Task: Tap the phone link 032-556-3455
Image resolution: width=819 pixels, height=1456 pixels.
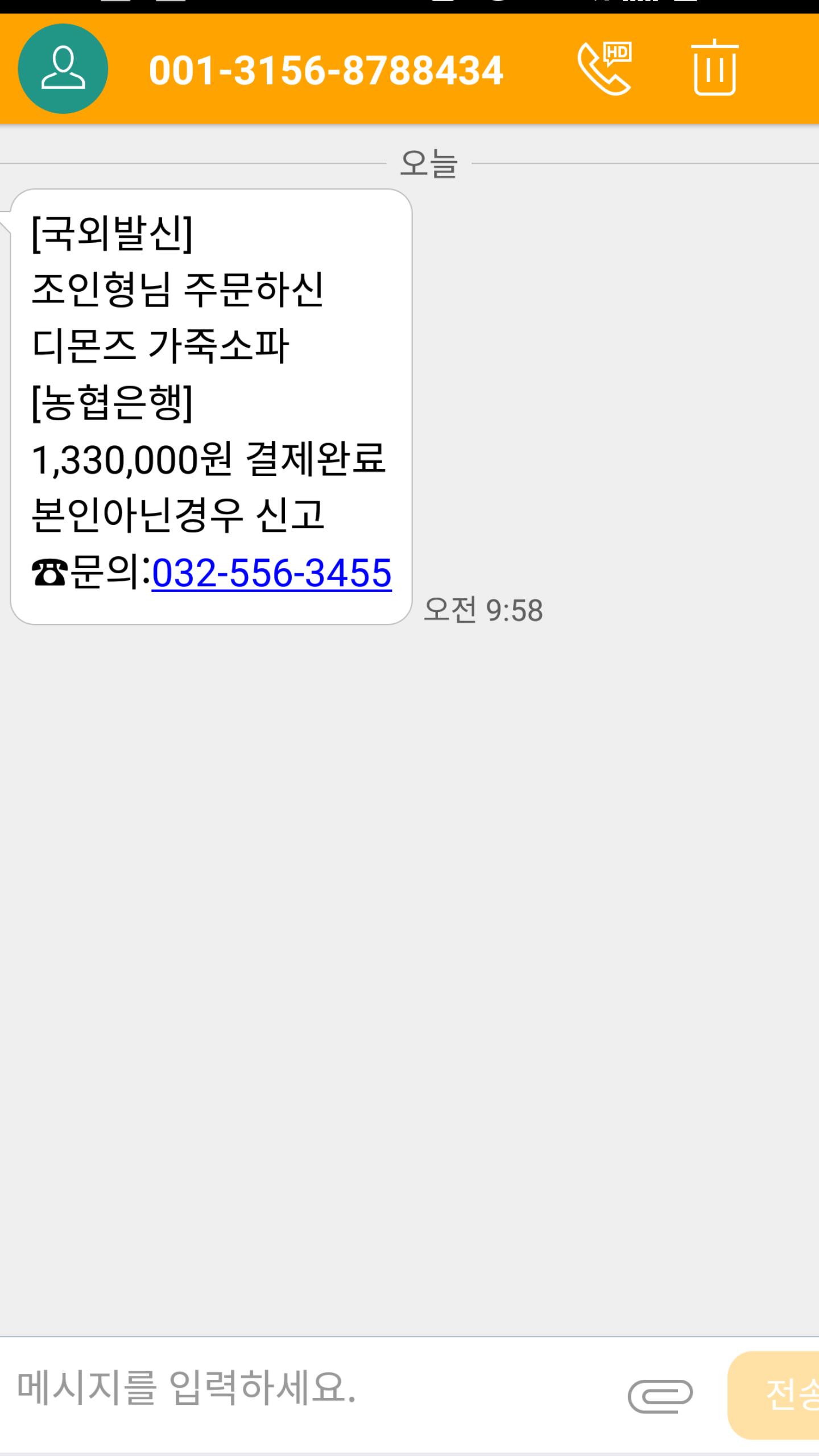Action: 271,572
